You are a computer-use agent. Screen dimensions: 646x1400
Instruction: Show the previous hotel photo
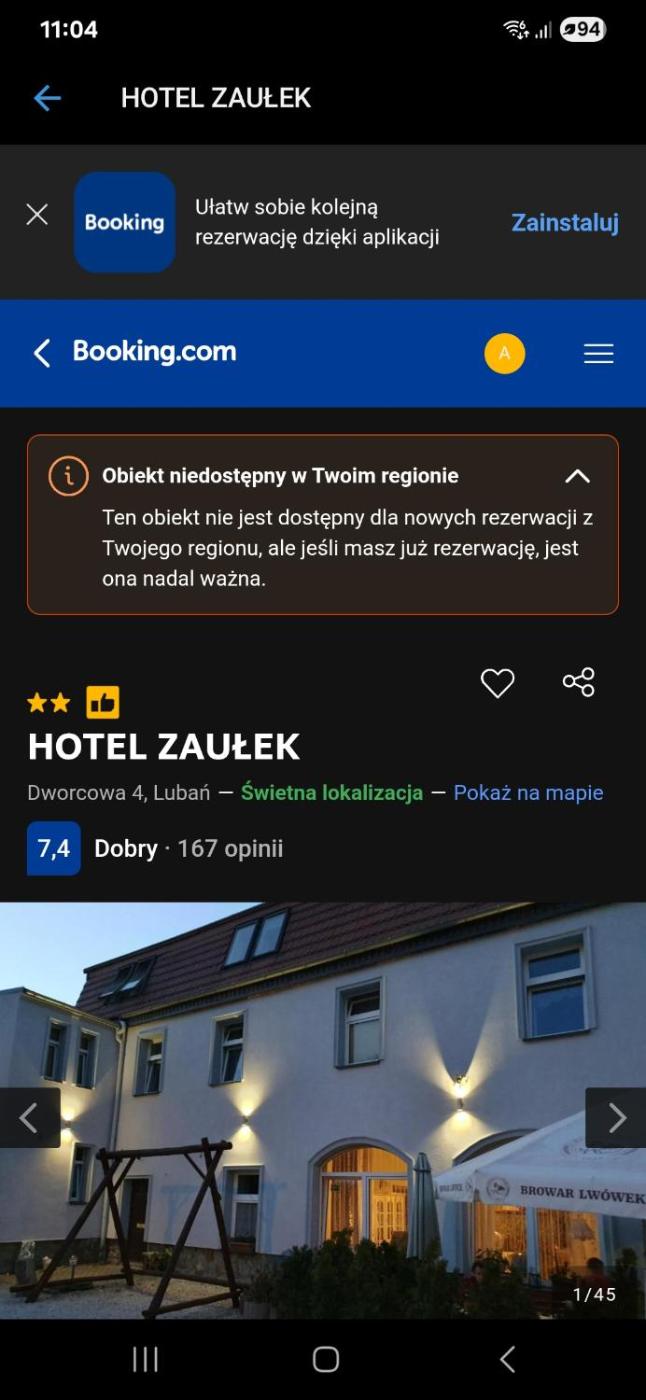29,1118
